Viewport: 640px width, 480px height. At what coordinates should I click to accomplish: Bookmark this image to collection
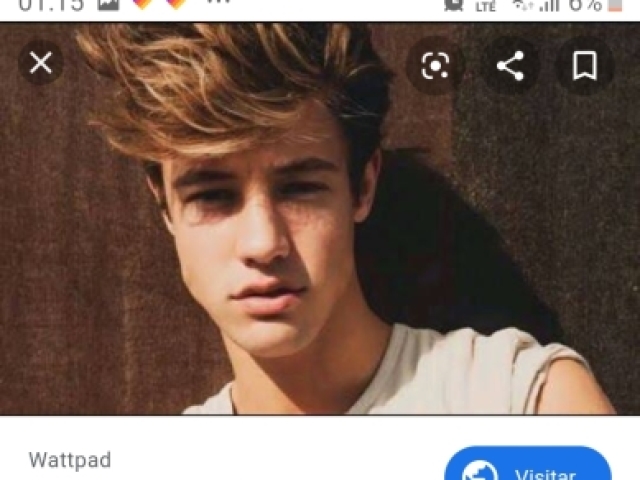click(584, 66)
